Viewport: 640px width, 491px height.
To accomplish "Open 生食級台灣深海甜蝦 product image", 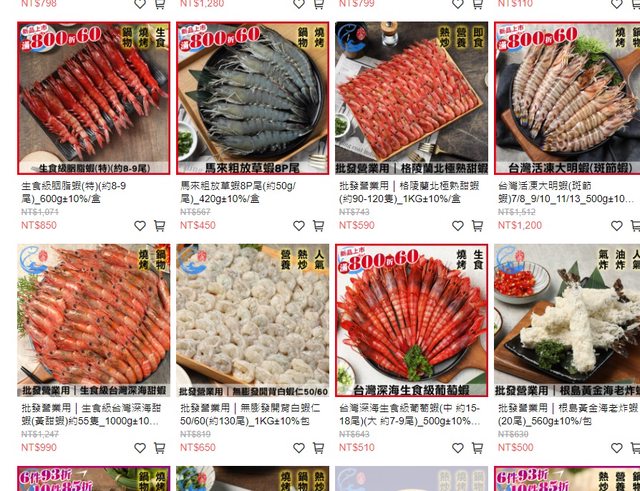I will point(94,320).
